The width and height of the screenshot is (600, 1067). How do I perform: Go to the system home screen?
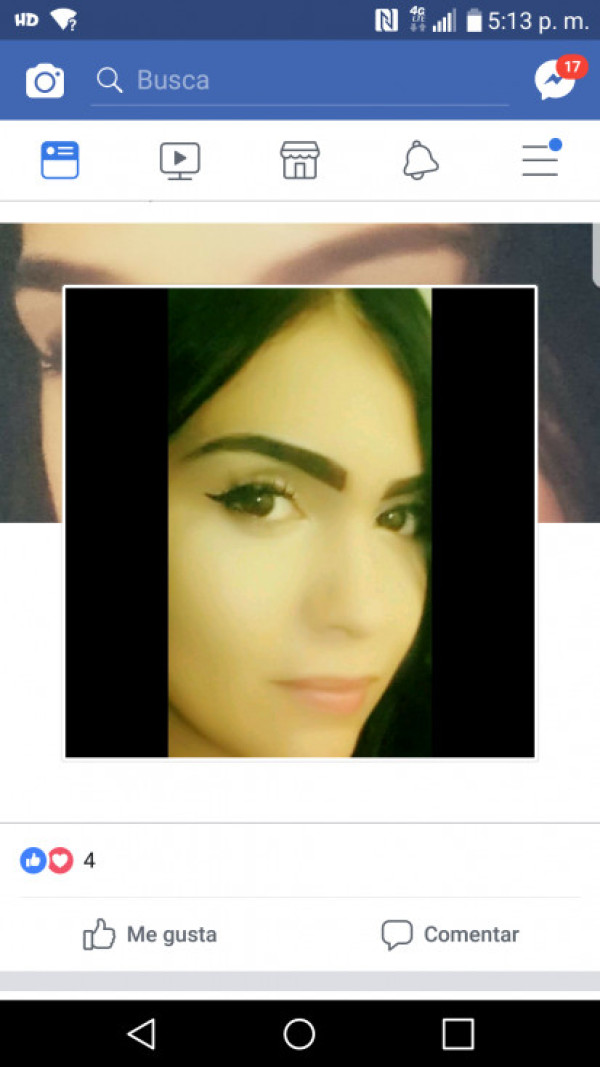coord(300,1034)
